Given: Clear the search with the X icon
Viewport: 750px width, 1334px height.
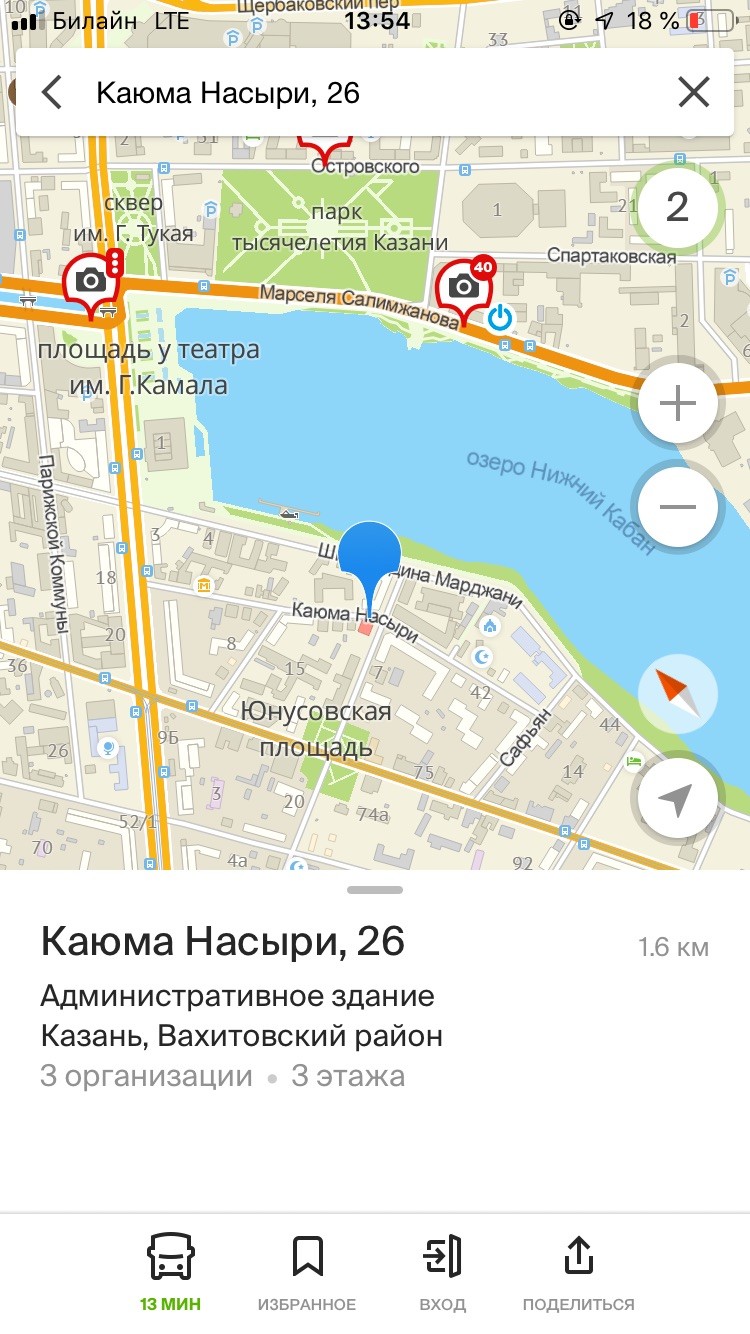Looking at the screenshot, I should [x=693, y=93].
